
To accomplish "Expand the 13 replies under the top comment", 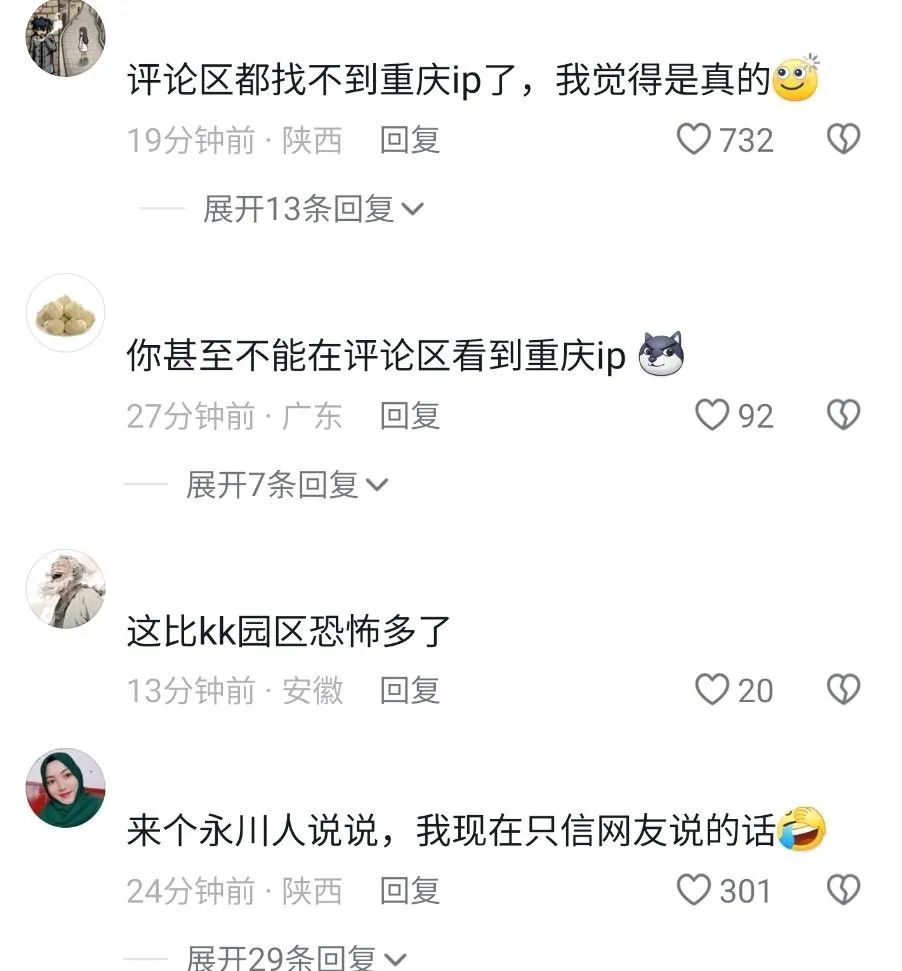I will (299, 208).
